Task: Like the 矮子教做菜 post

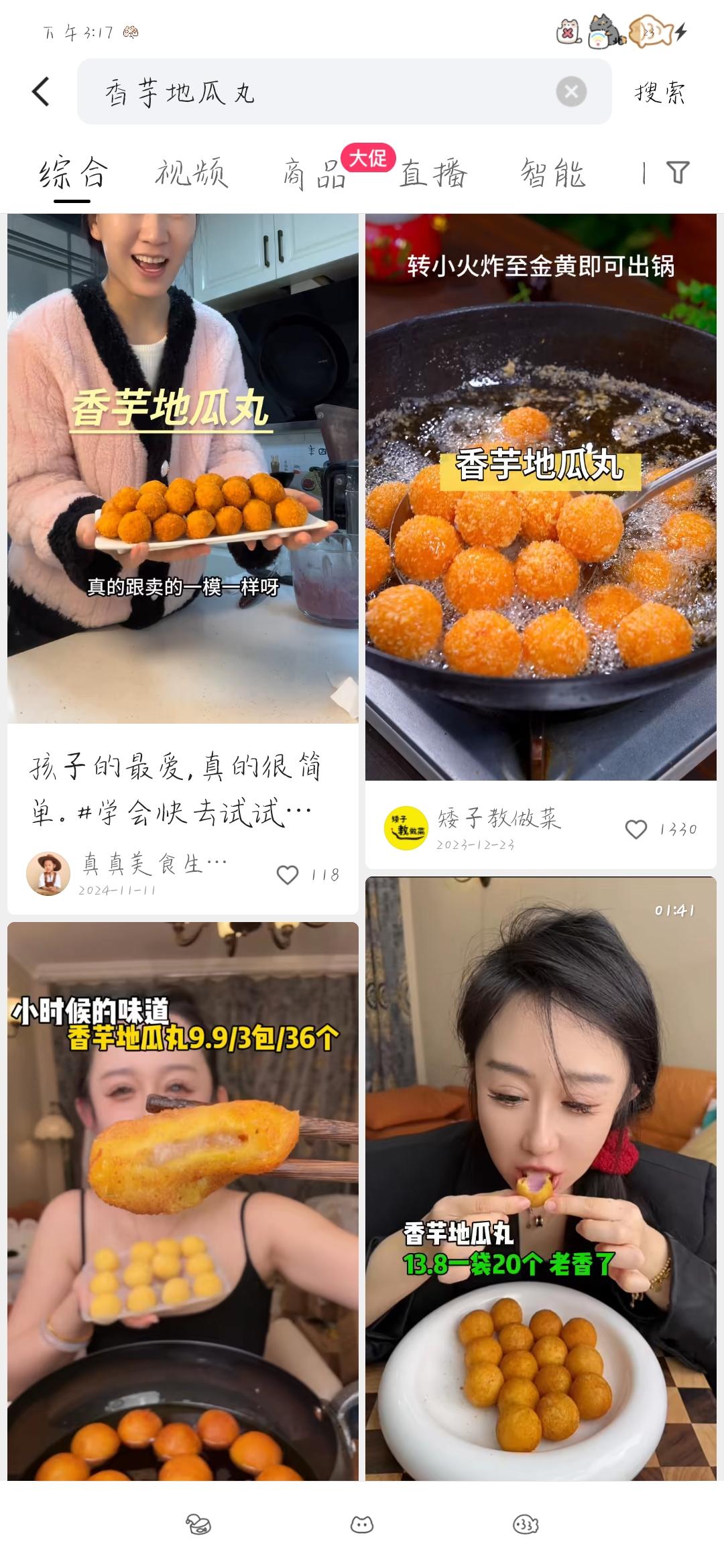Action: coord(636,830)
